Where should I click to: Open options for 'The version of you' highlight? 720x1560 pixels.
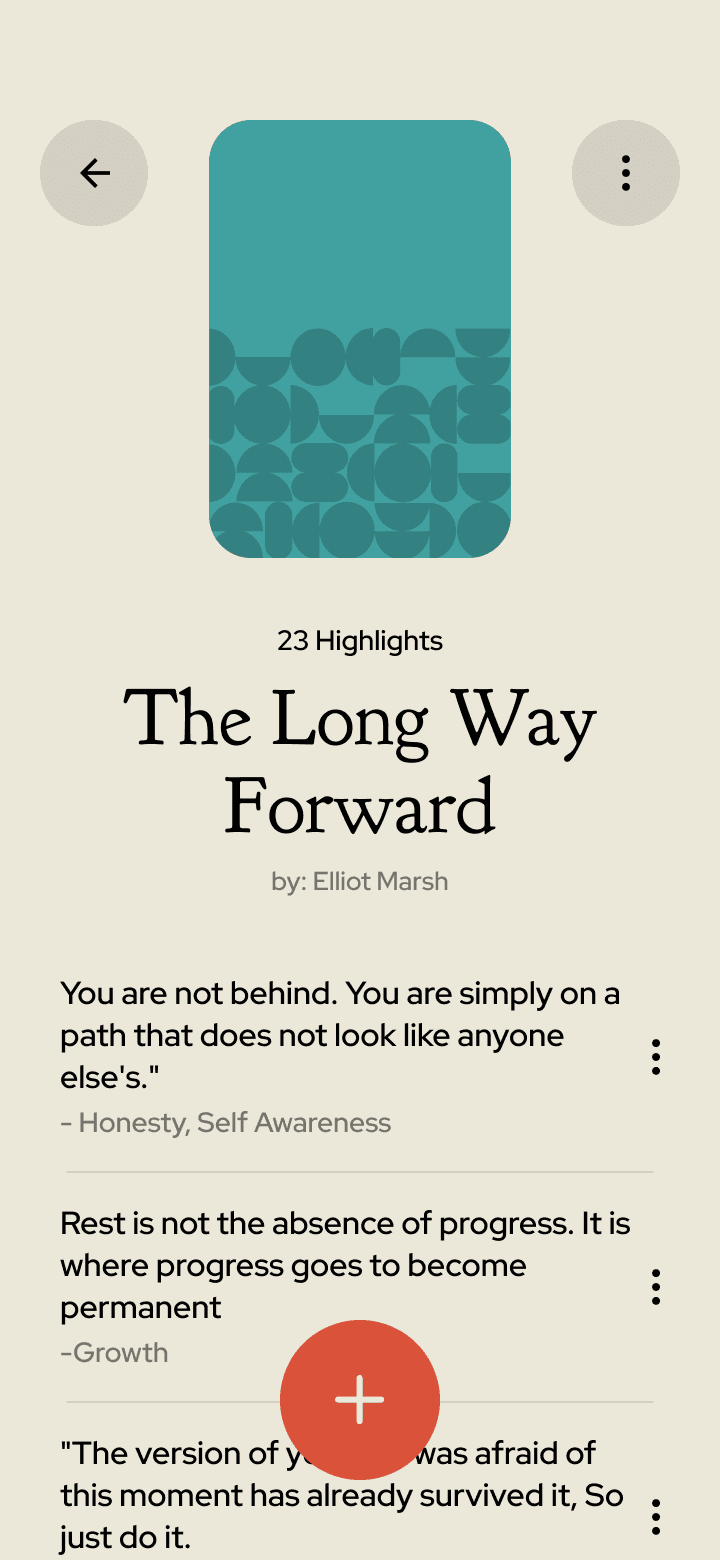656,1516
